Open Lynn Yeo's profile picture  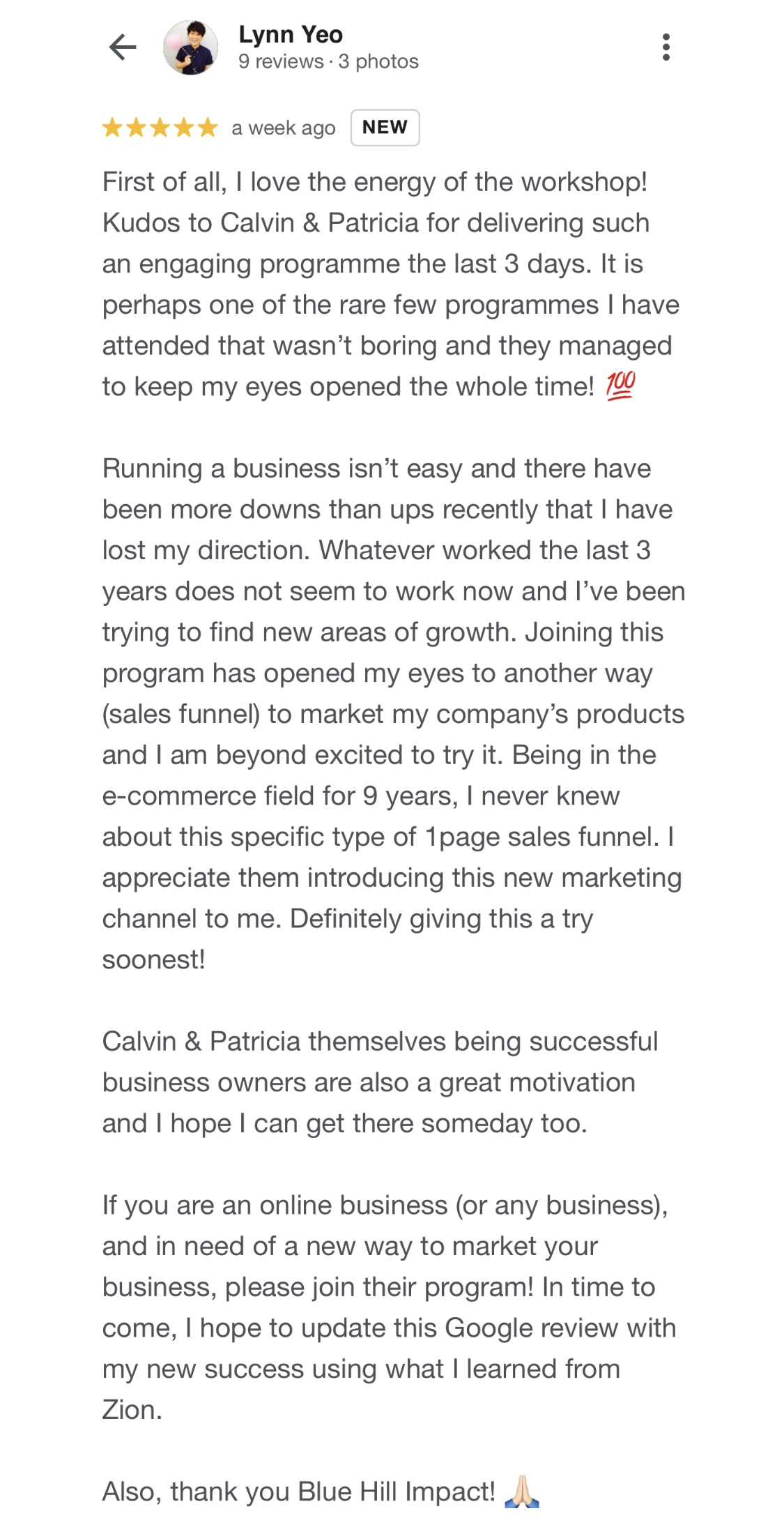pos(190,47)
